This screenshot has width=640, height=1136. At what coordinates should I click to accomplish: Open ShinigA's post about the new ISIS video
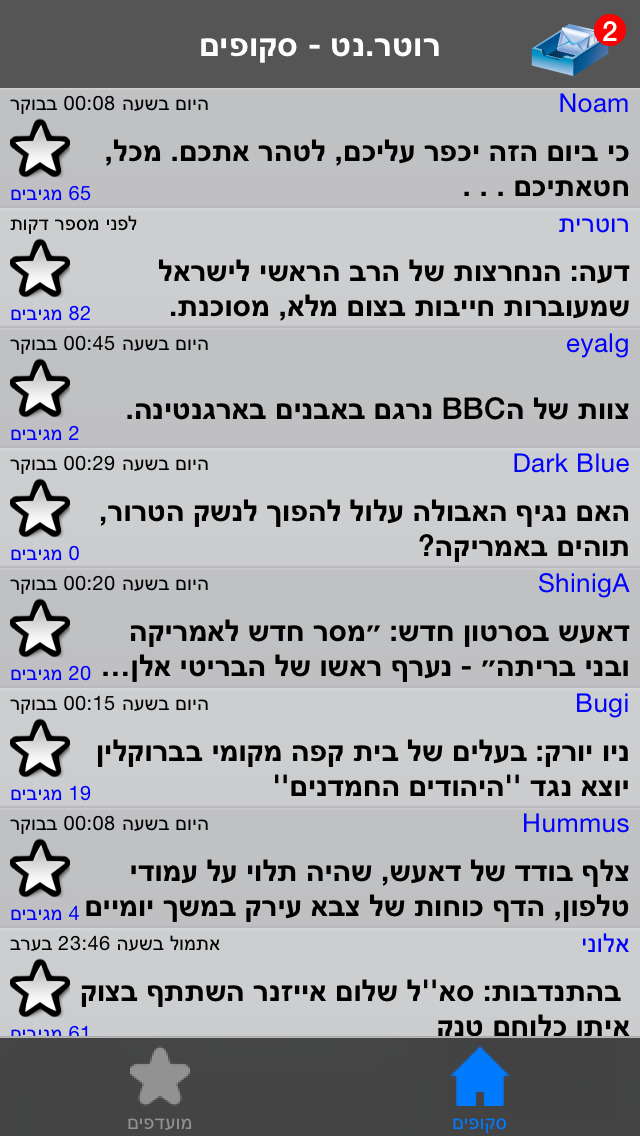(x=320, y=627)
